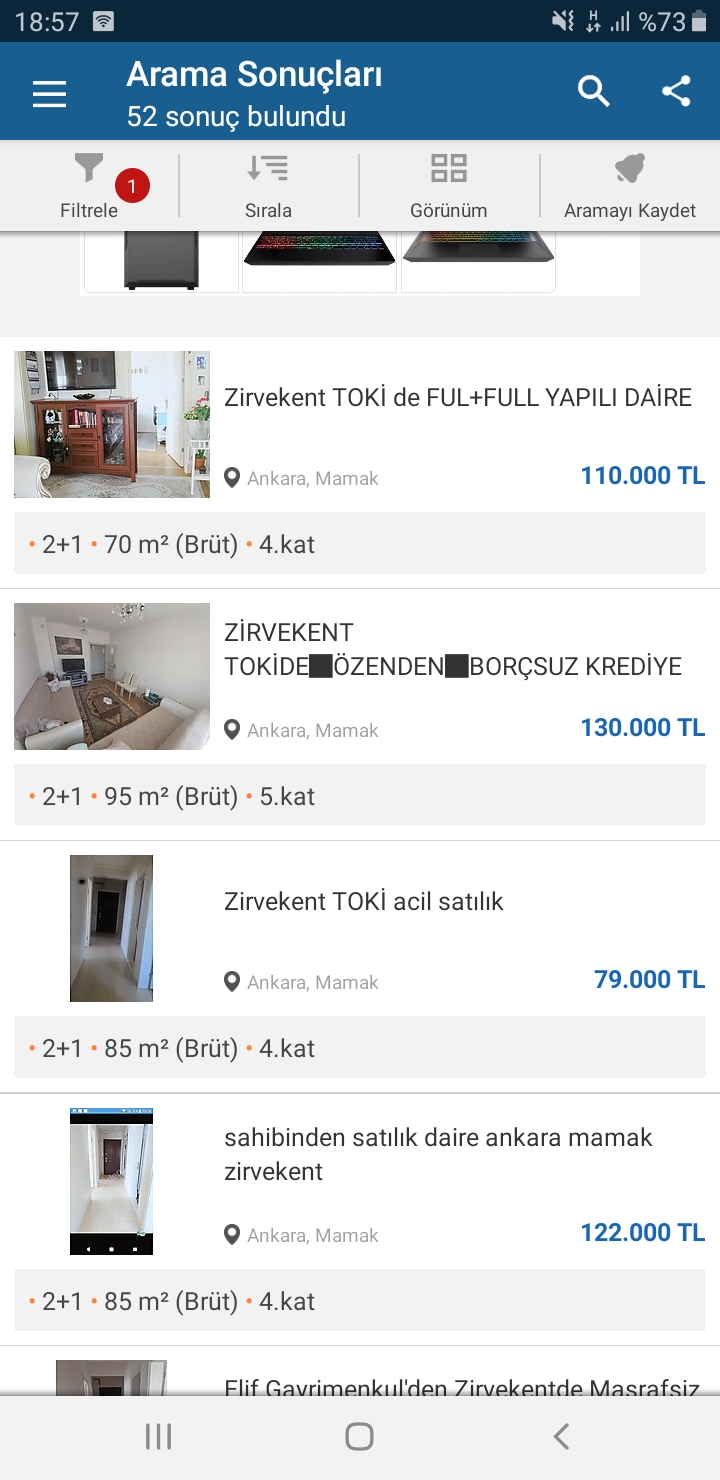Go back with the system back button
The height and width of the screenshot is (1480, 720).
point(561,1437)
